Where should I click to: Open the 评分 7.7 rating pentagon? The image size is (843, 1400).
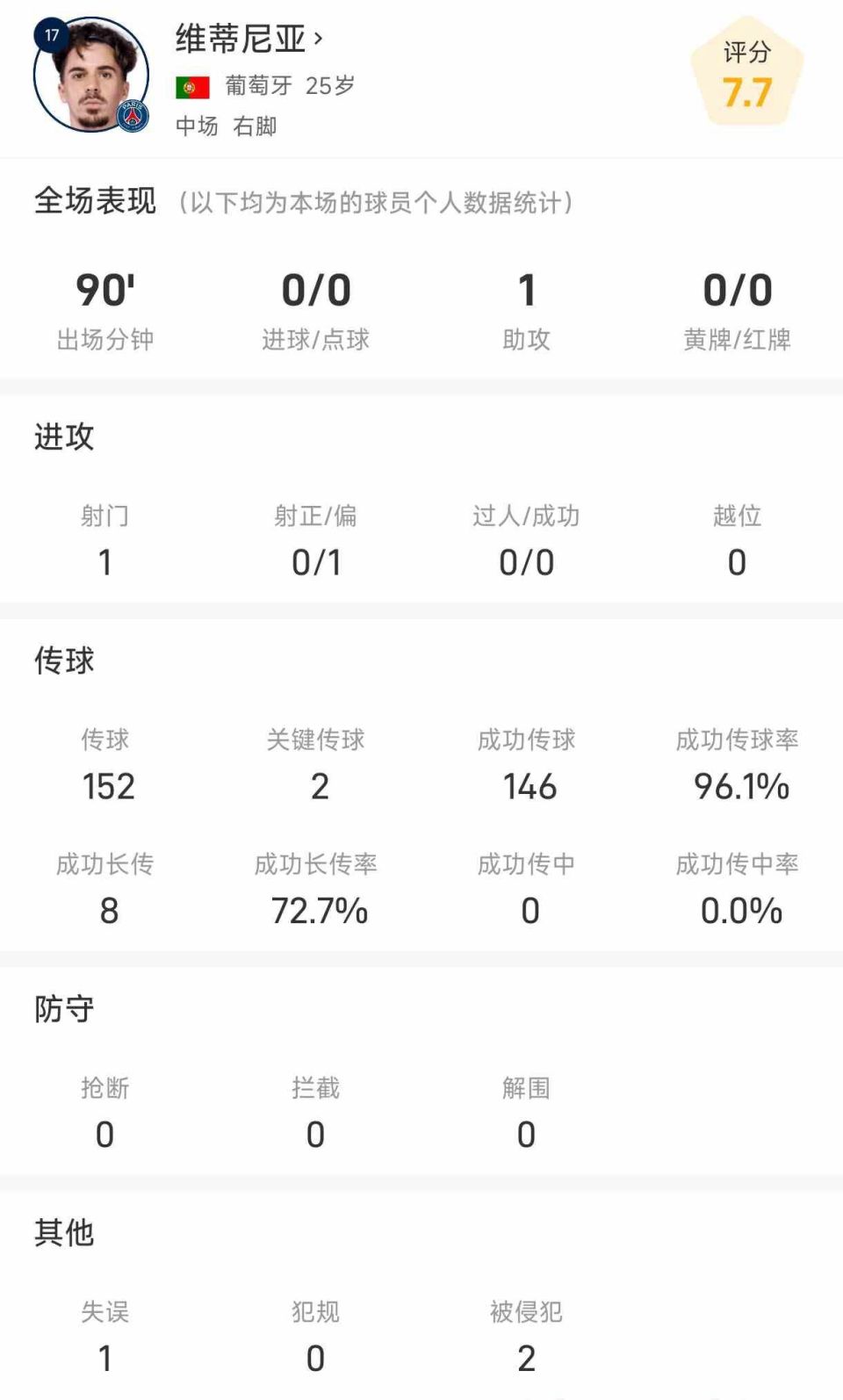tap(748, 75)
